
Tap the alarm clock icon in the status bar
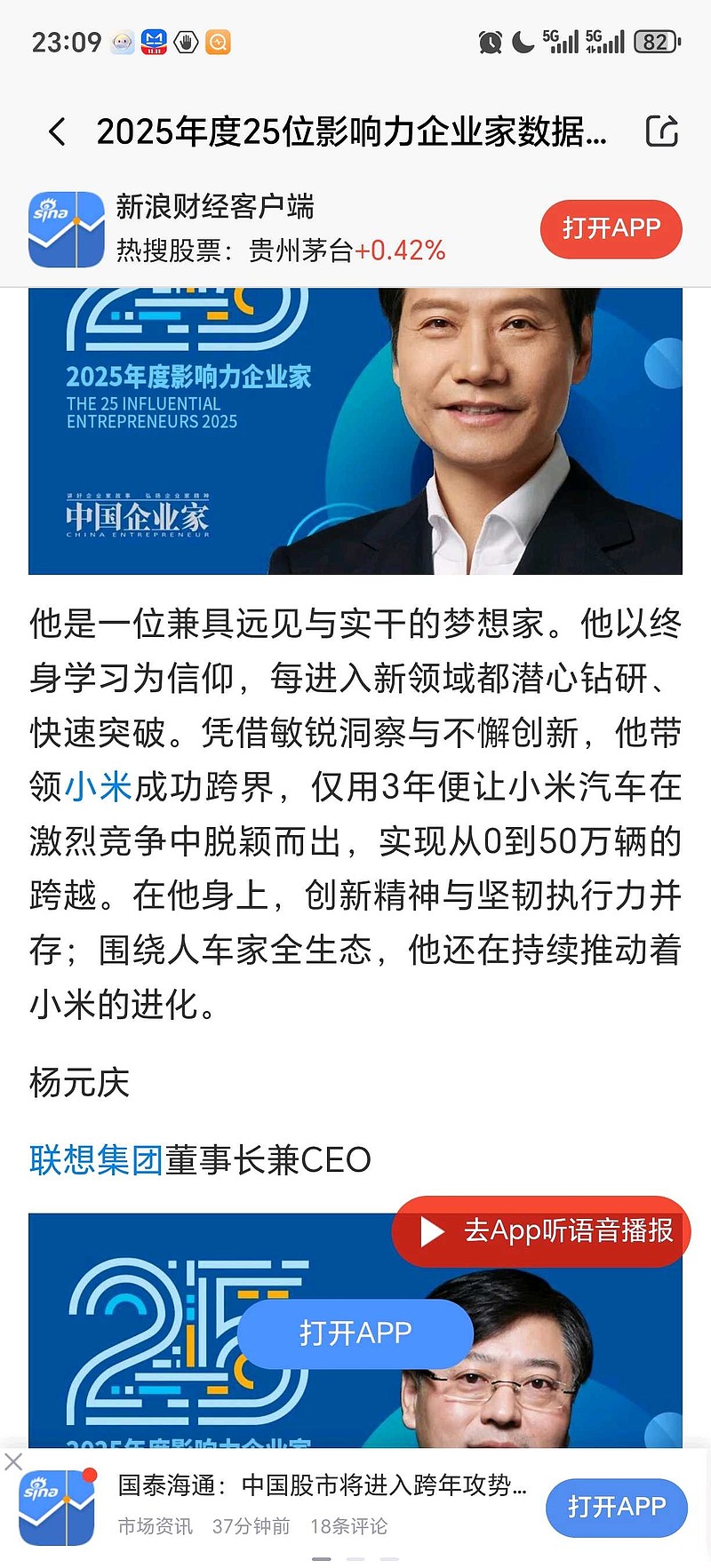click(490, 40)
